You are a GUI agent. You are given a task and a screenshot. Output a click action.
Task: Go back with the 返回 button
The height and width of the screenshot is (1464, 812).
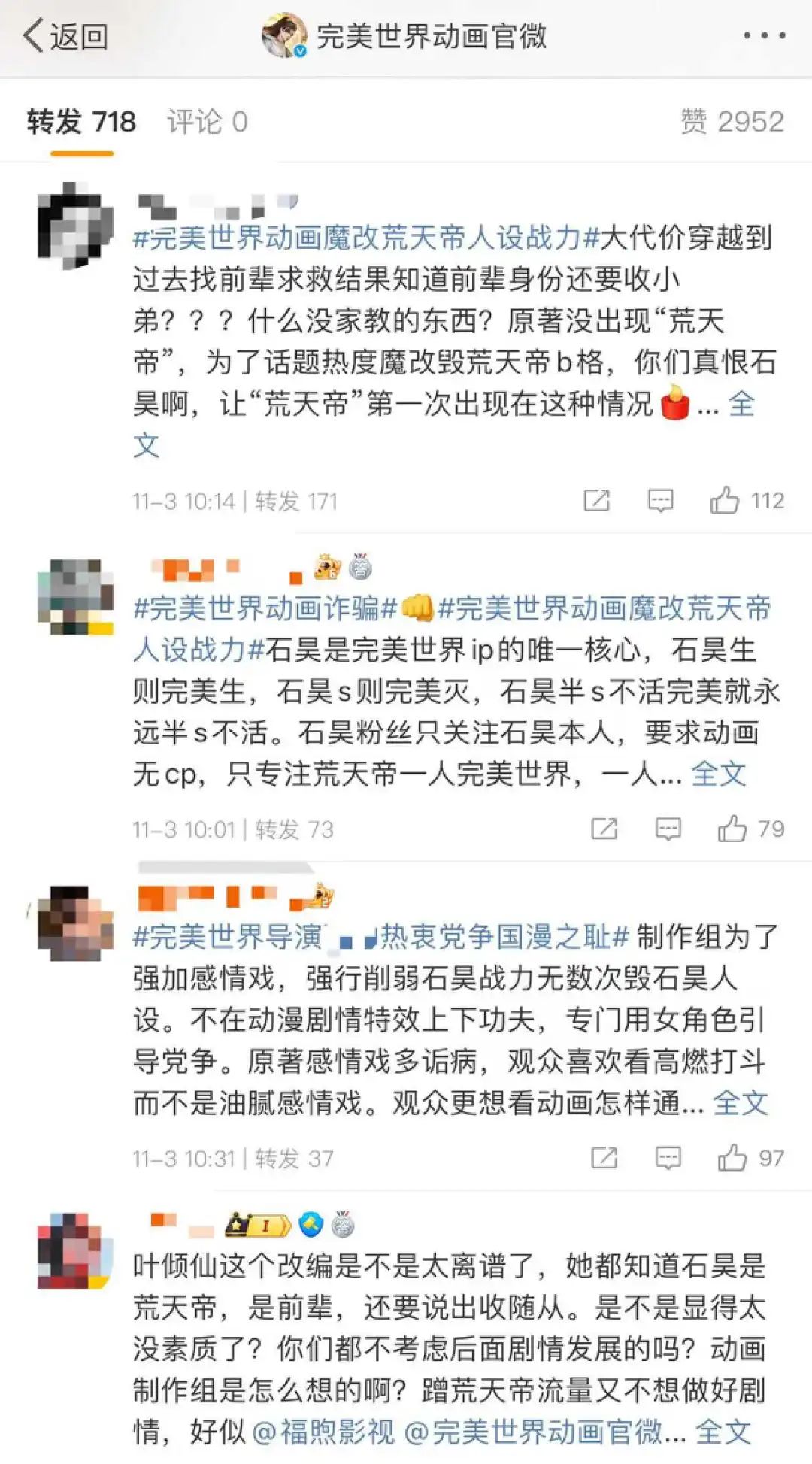[x=65, y=36]
